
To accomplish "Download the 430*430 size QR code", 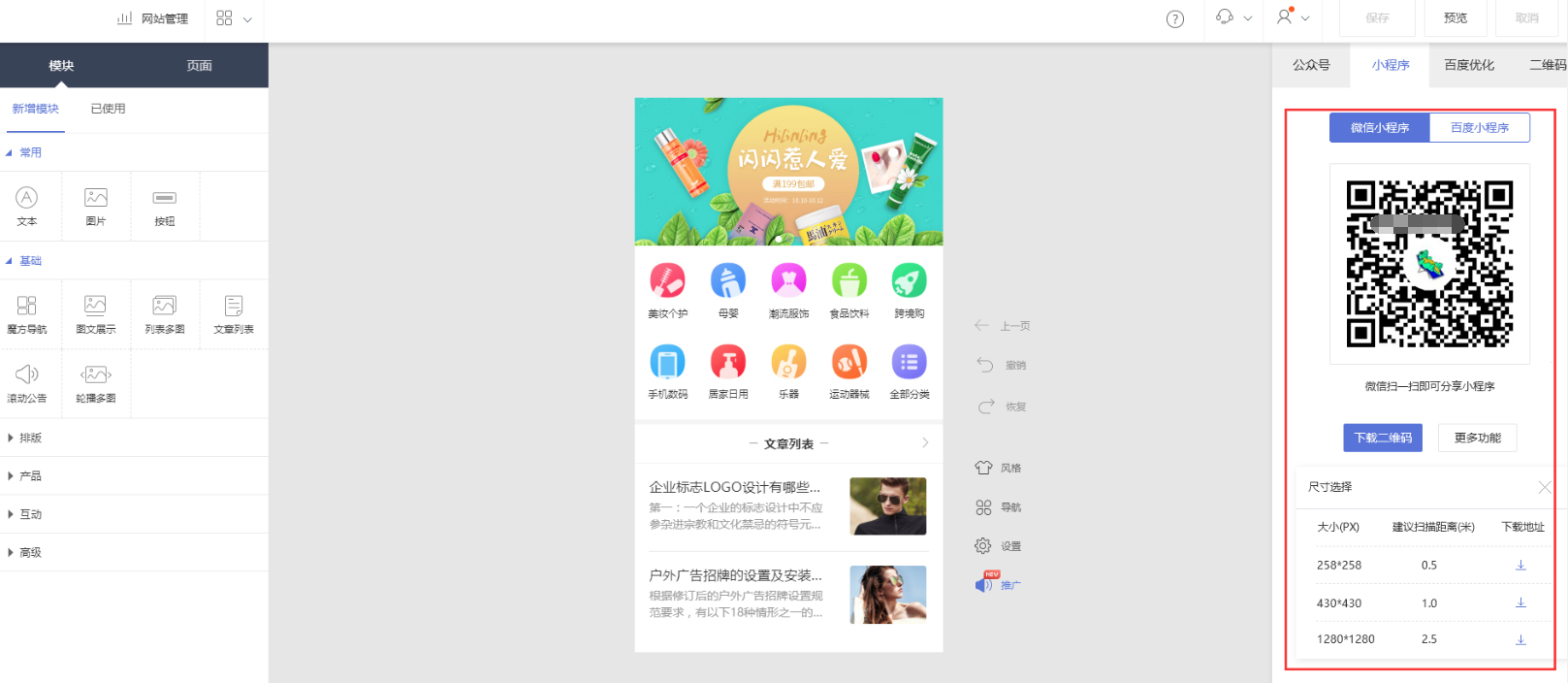I will click(1520, 602).
